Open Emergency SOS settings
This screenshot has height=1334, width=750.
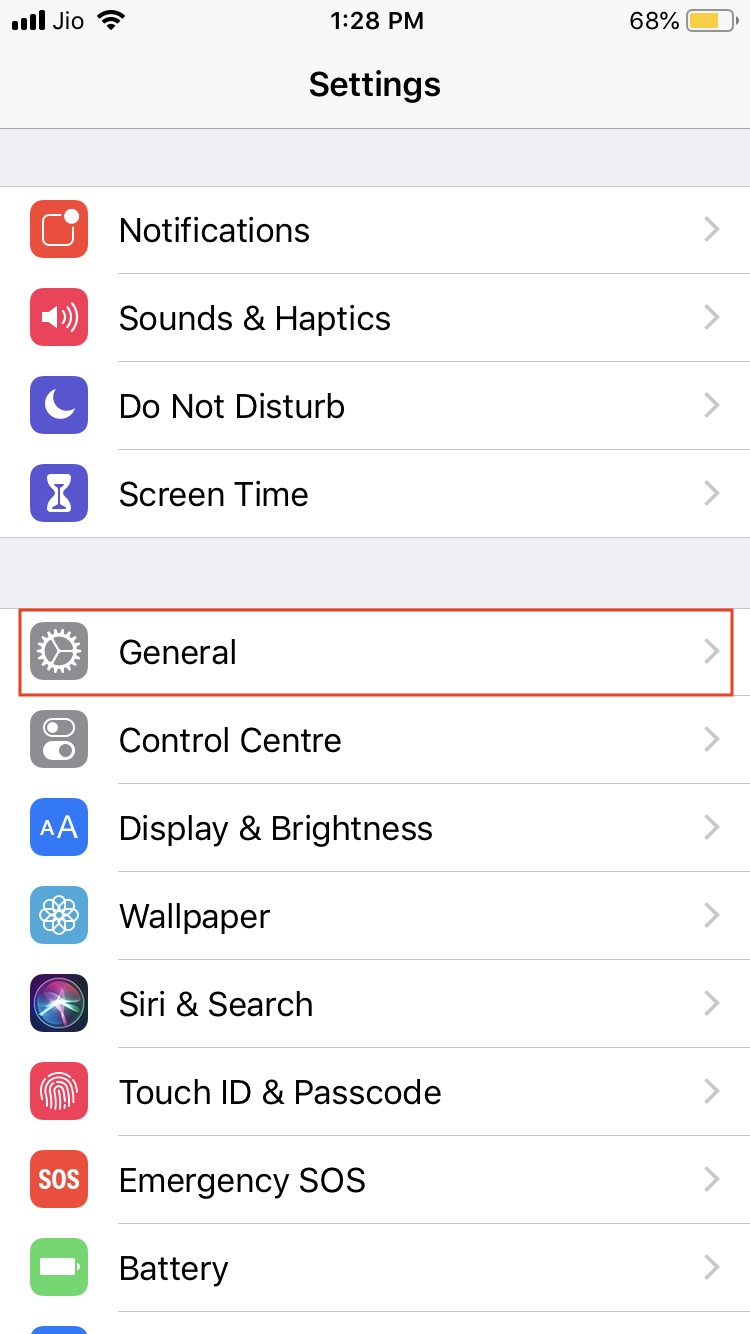375,1180
